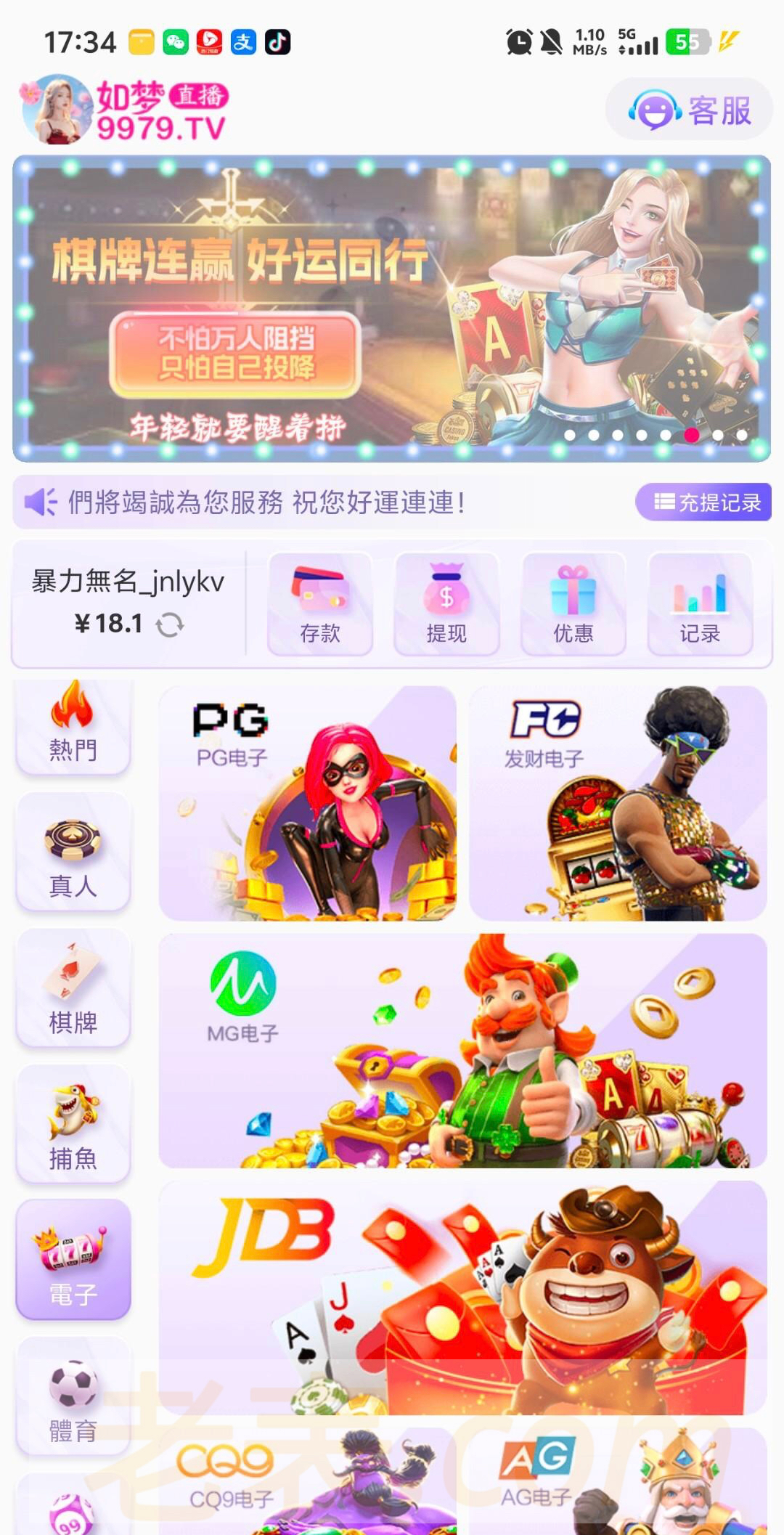Open 客服 customer service

(x=689, y=110)
